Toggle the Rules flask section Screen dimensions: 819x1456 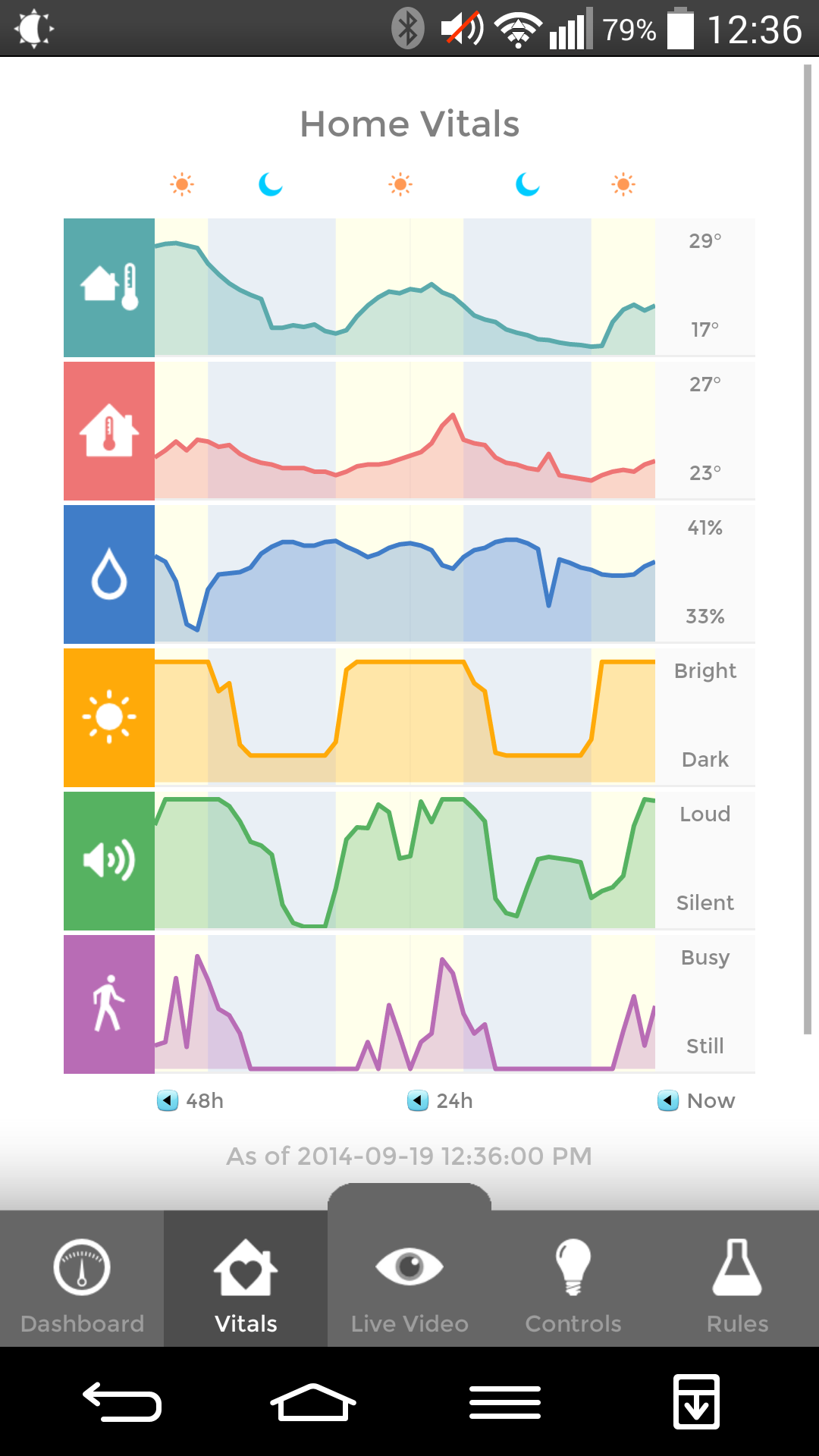coord(737,1282)
